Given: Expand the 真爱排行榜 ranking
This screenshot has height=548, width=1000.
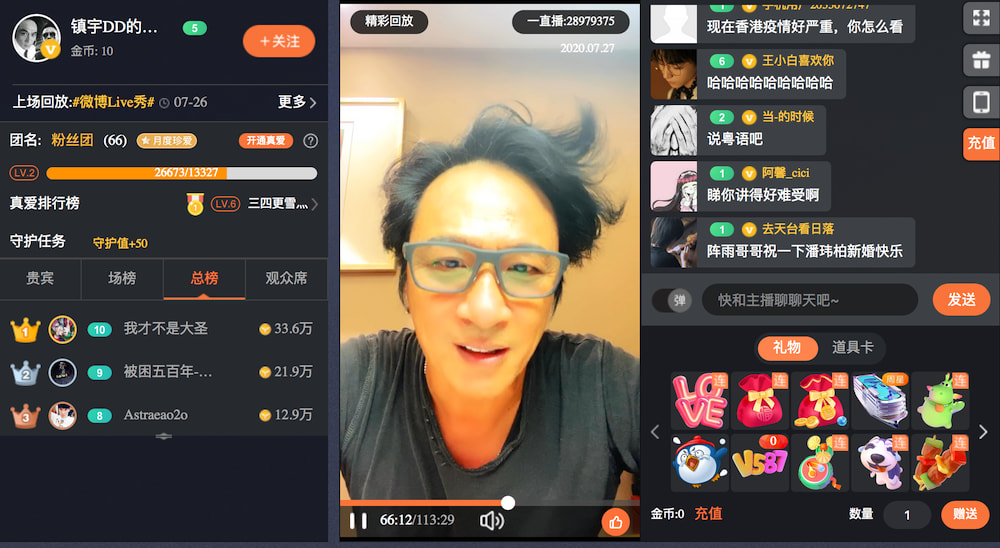Looking at the screenshot, I should 314,204.
